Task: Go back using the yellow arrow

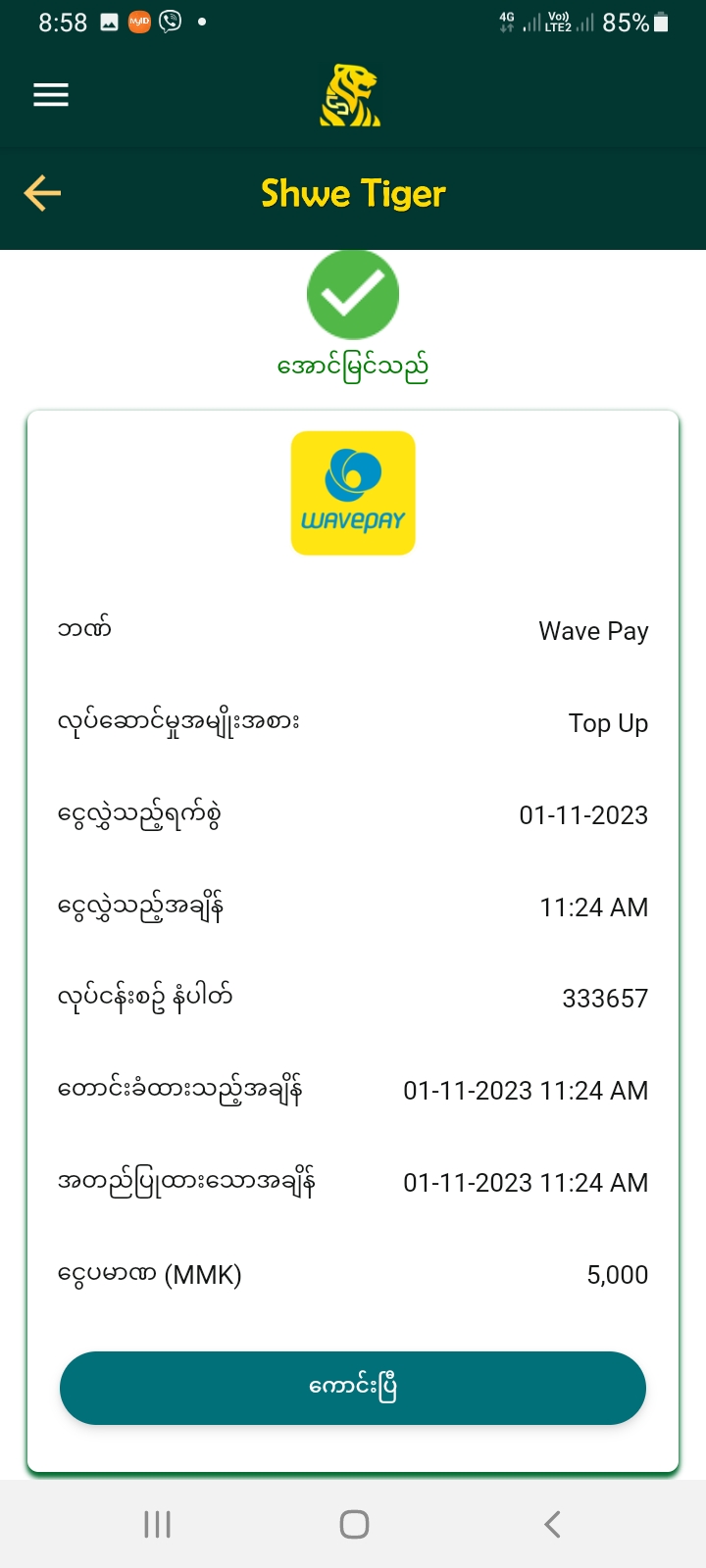Action: click(x=42, y=193)
